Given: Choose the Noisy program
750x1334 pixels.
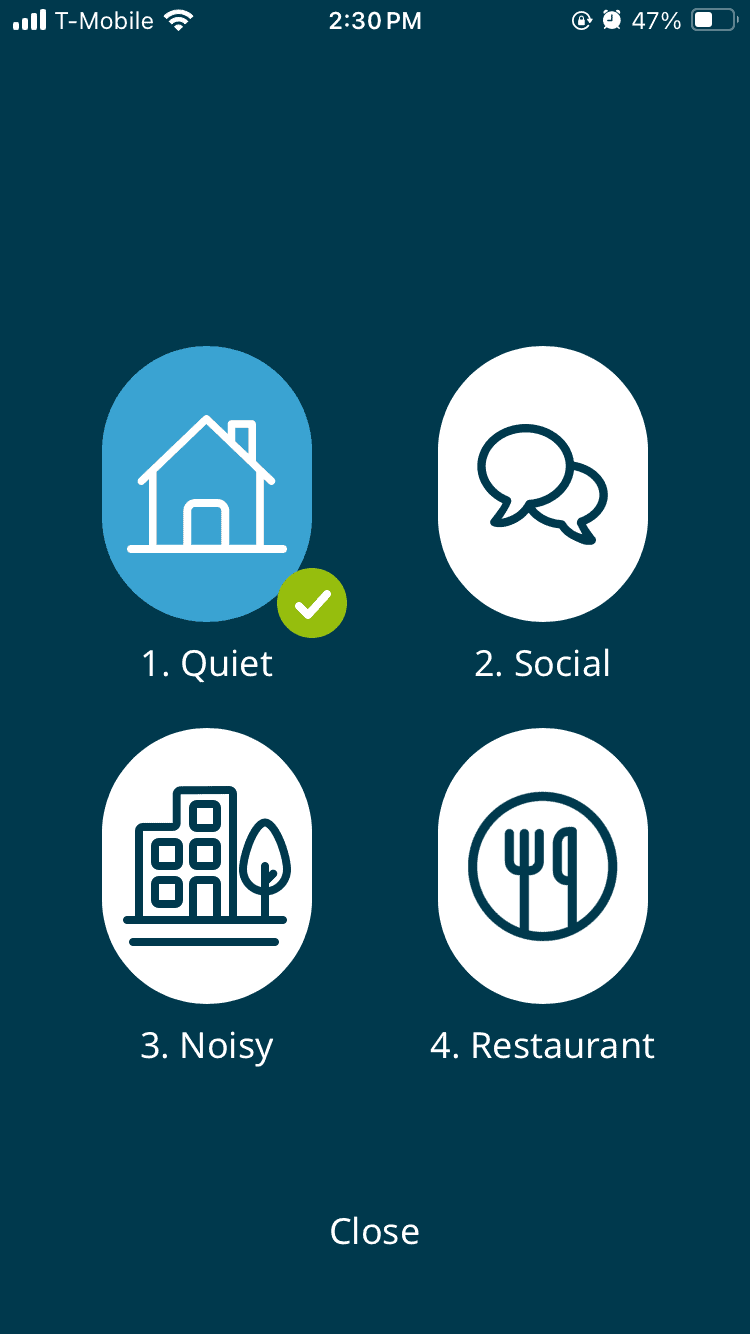Looking at the screenshot, I should point(207,866).
